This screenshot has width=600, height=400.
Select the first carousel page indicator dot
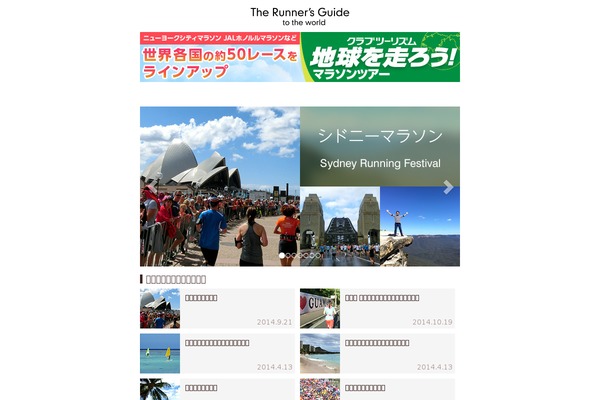283,256
